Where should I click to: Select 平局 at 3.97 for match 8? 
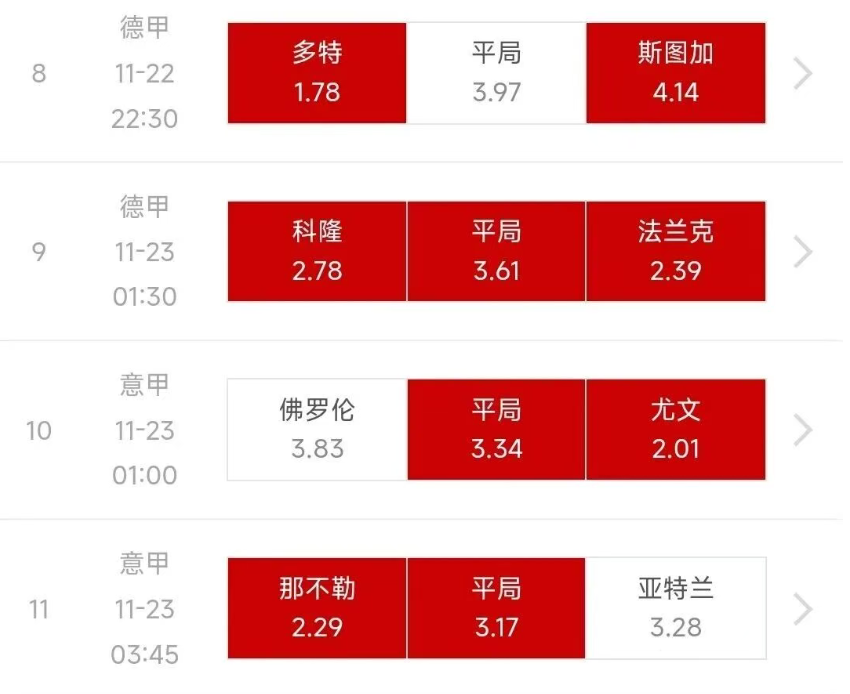tap(496, 73)
